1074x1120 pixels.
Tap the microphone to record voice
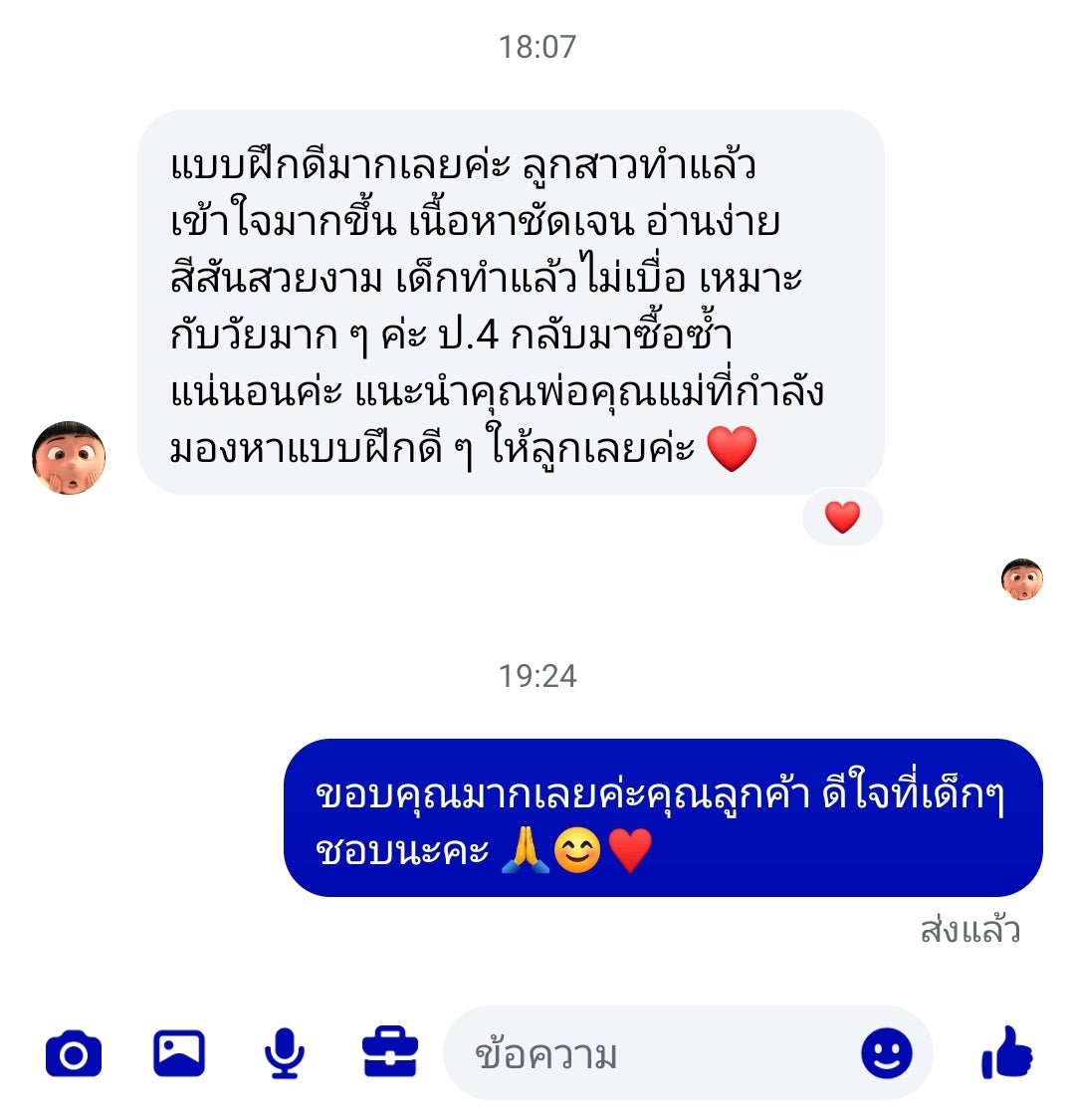pyautogui.click(x=285, y=1053)
